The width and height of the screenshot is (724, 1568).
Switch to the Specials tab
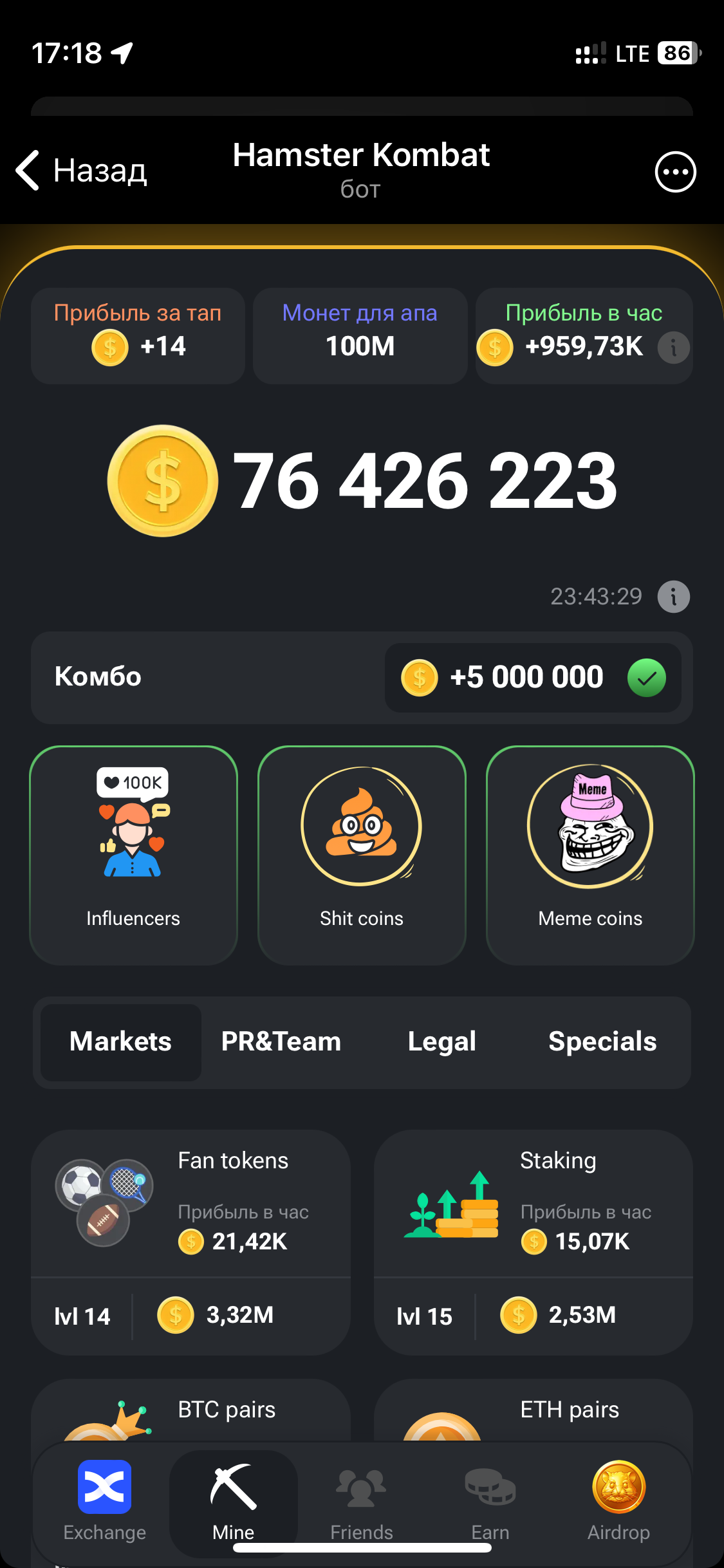(602, 1042)
